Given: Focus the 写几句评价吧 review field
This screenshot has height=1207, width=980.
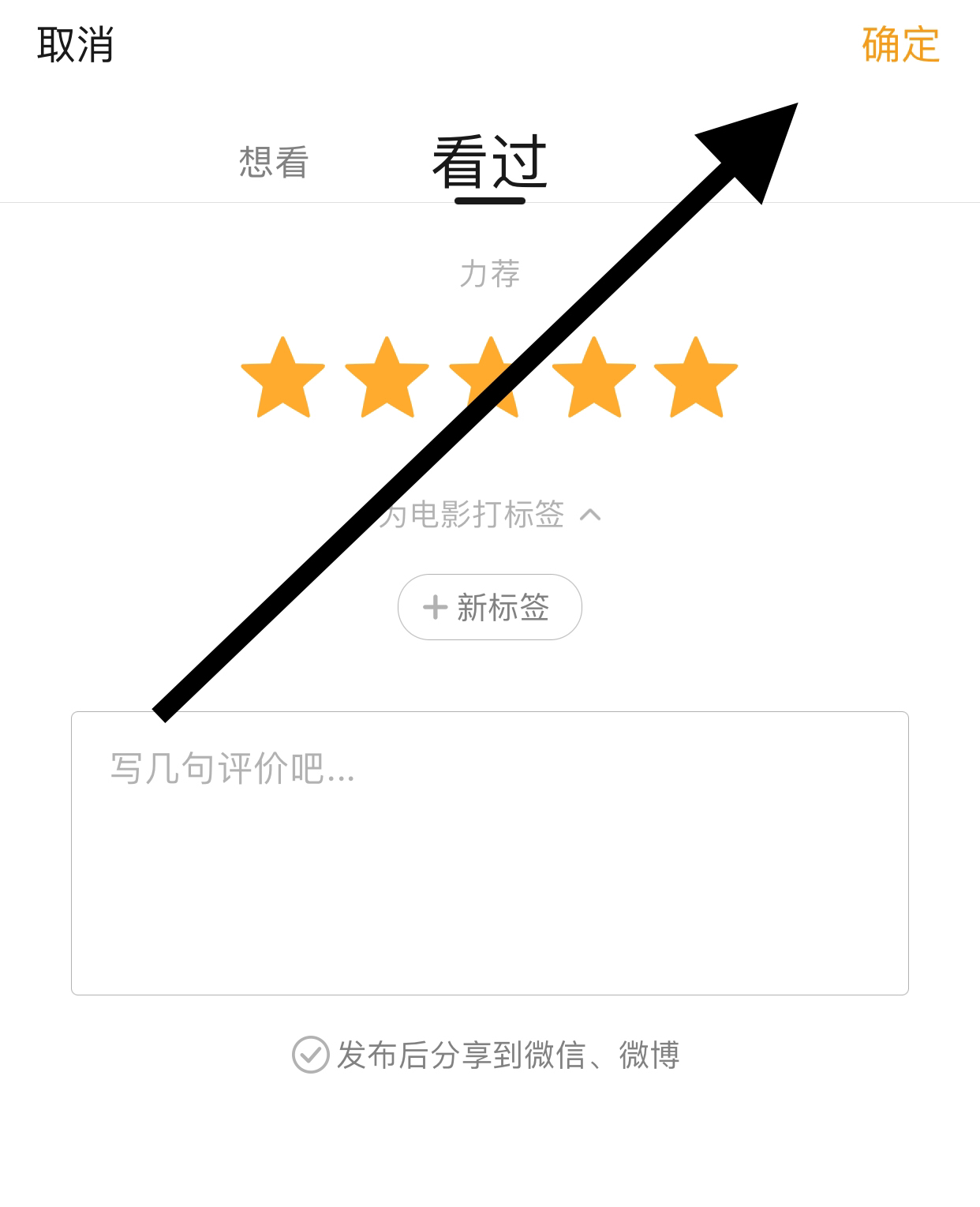Looking at the screenshot, I should click(489, 853).
